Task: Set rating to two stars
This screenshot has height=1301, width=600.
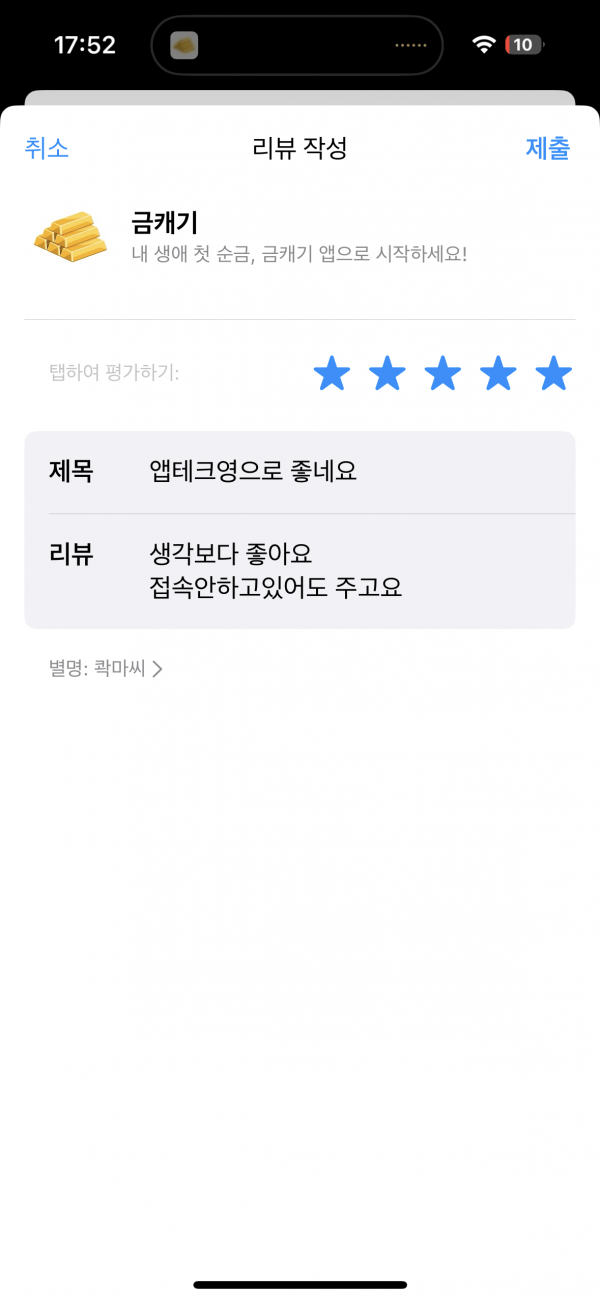Action: (387, 374)
